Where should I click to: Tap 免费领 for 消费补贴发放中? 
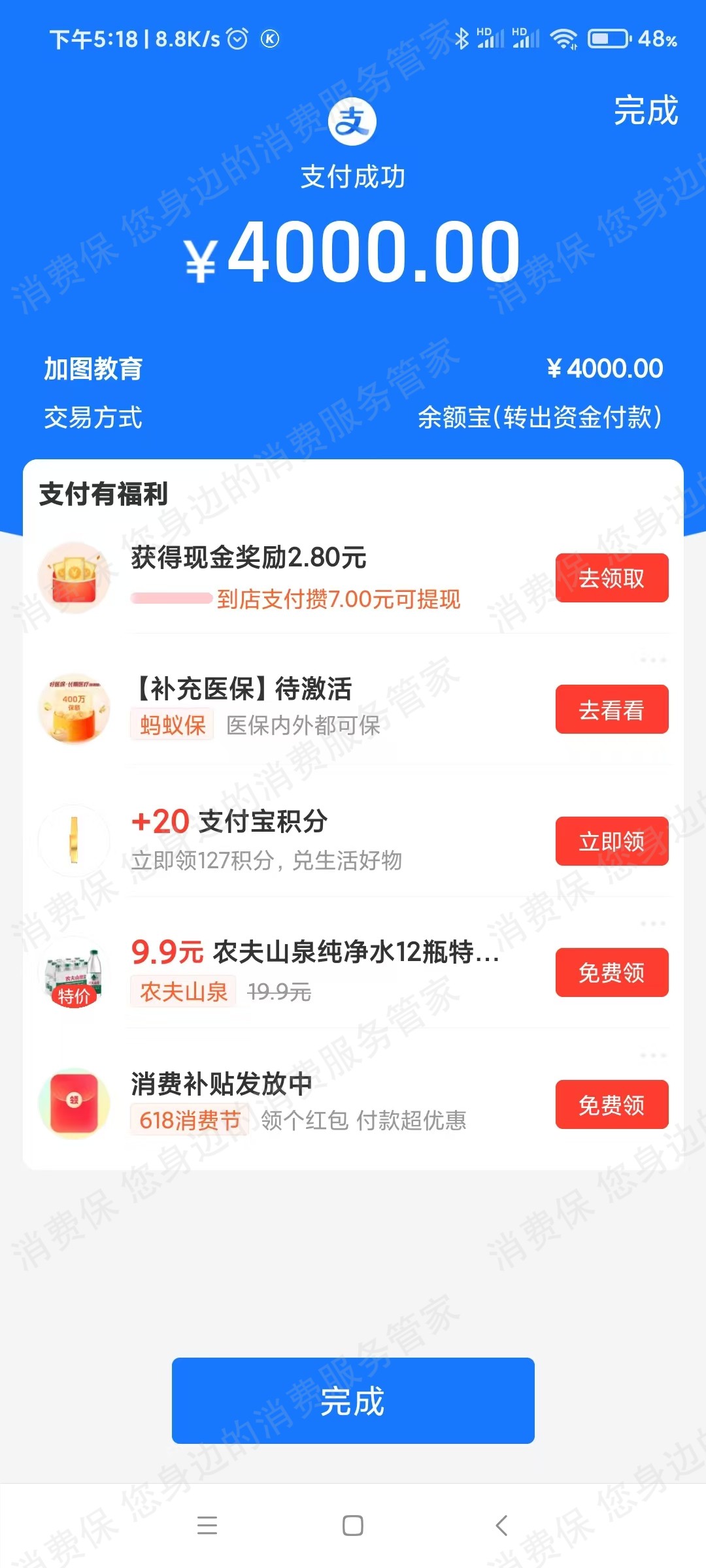(611, 1105)
